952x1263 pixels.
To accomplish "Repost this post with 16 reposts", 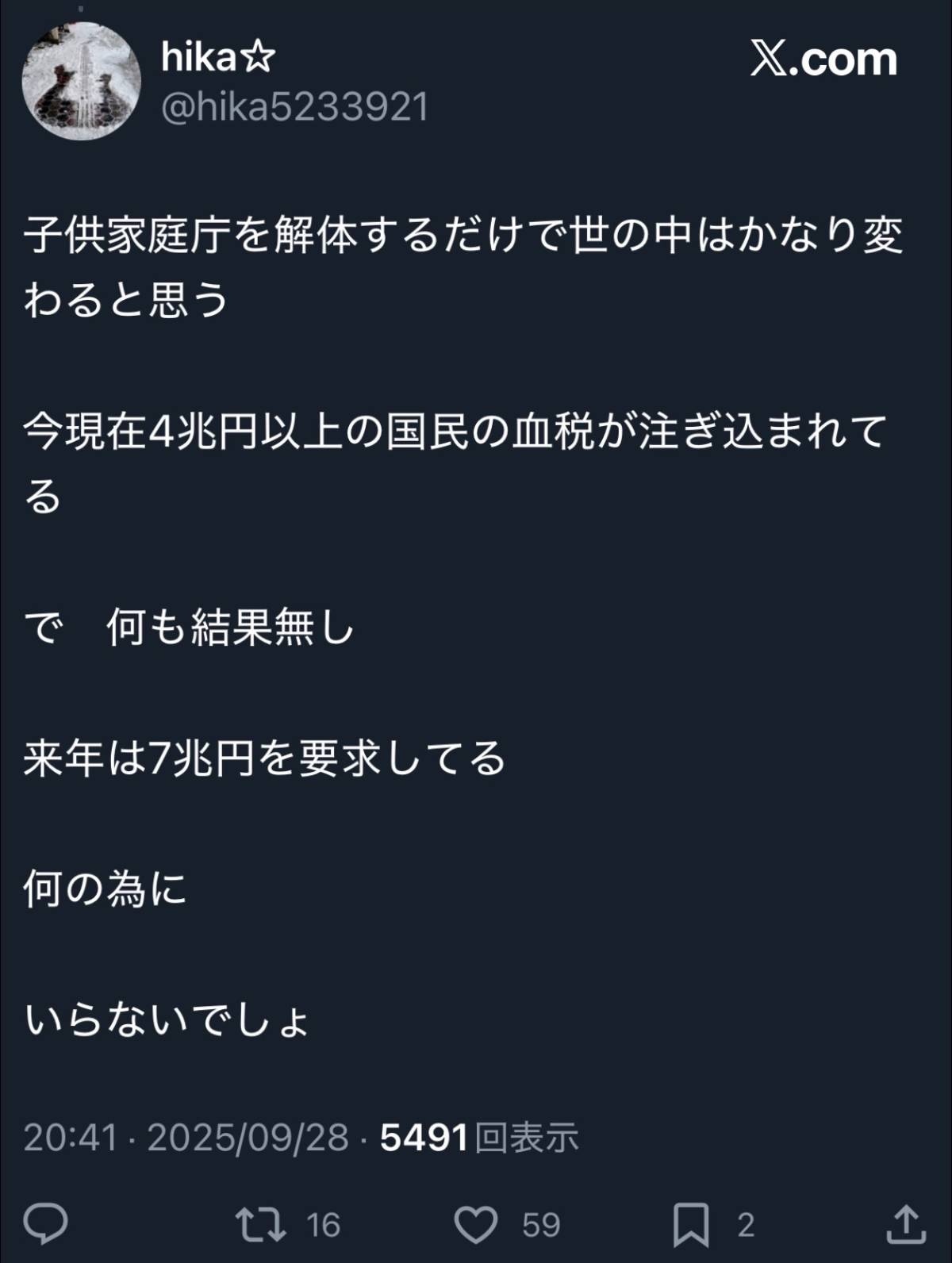I will (x=262, y=1223).
